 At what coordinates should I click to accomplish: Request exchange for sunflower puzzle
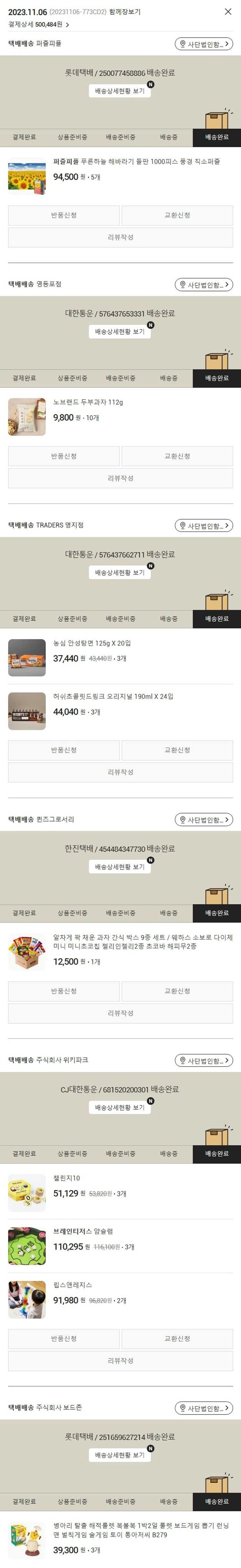click(x=177, y=215)
